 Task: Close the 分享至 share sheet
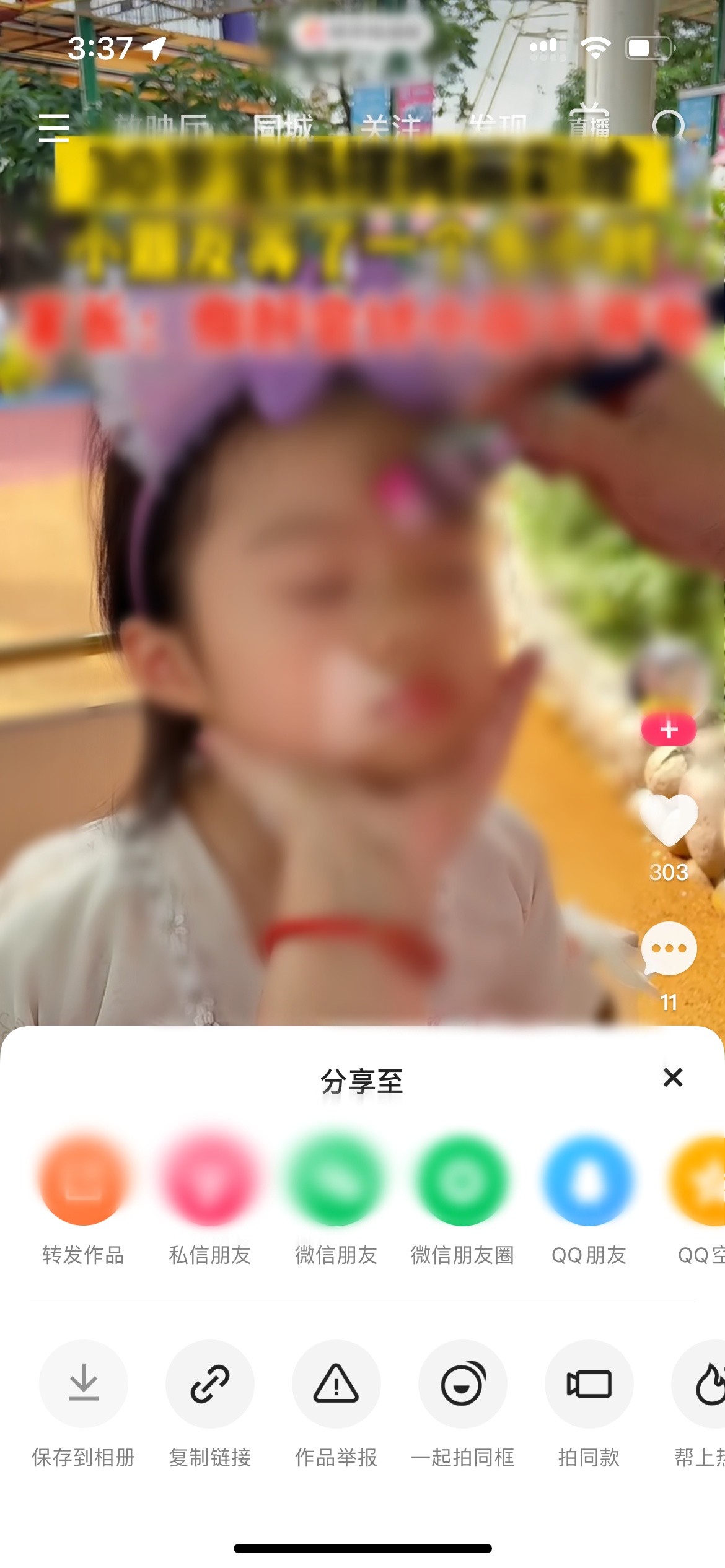pos(672,1078)
